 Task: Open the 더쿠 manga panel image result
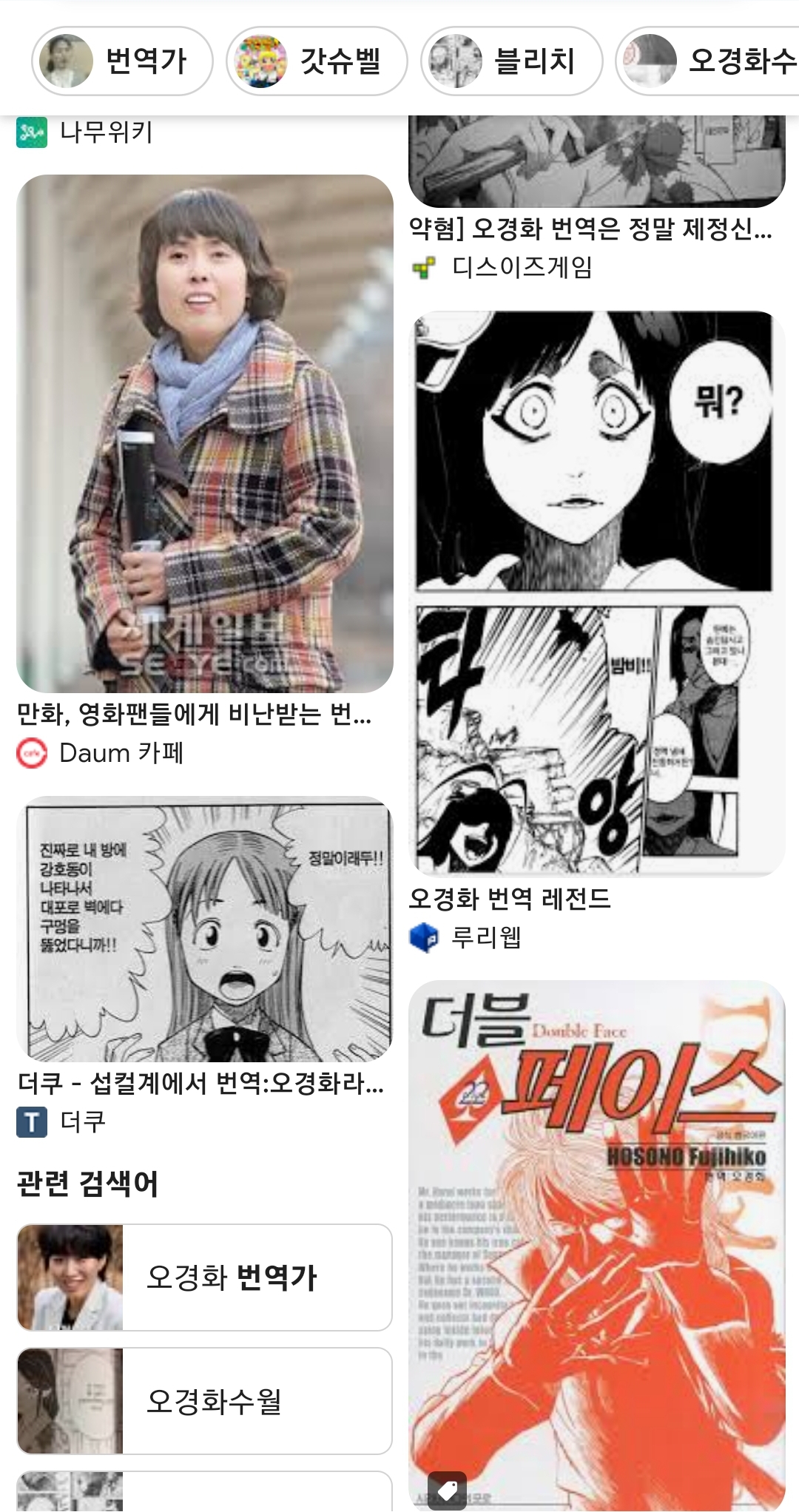tap(205, 929)
